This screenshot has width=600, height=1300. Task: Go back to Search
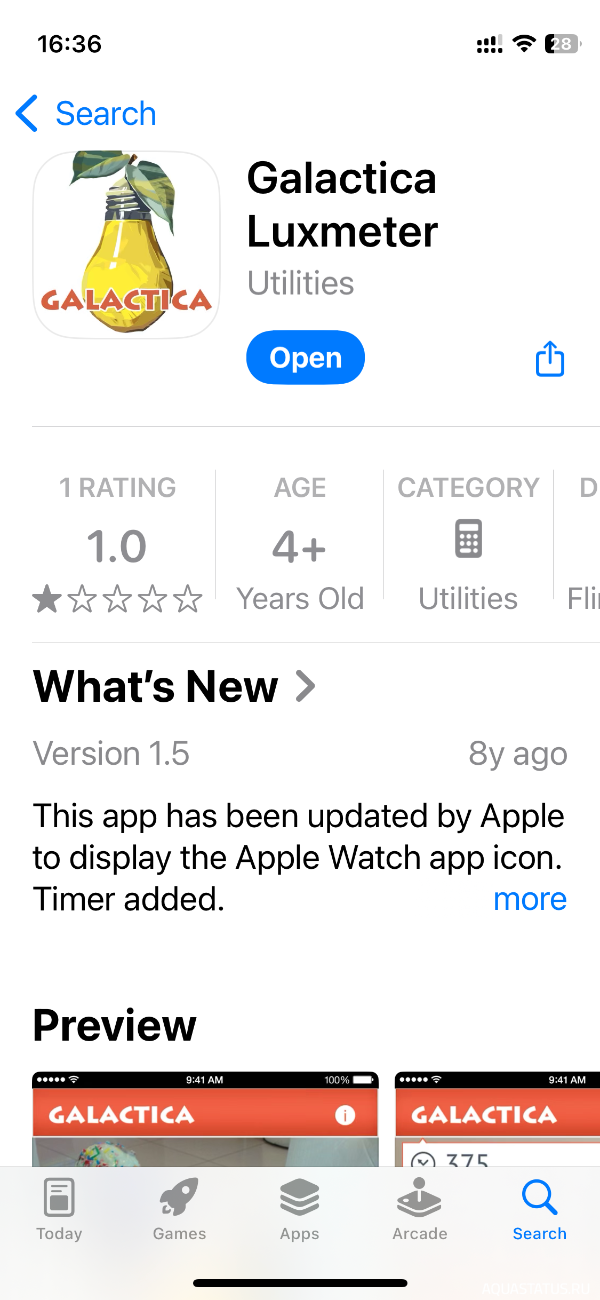pyautogui.click(x=86, y=114)
